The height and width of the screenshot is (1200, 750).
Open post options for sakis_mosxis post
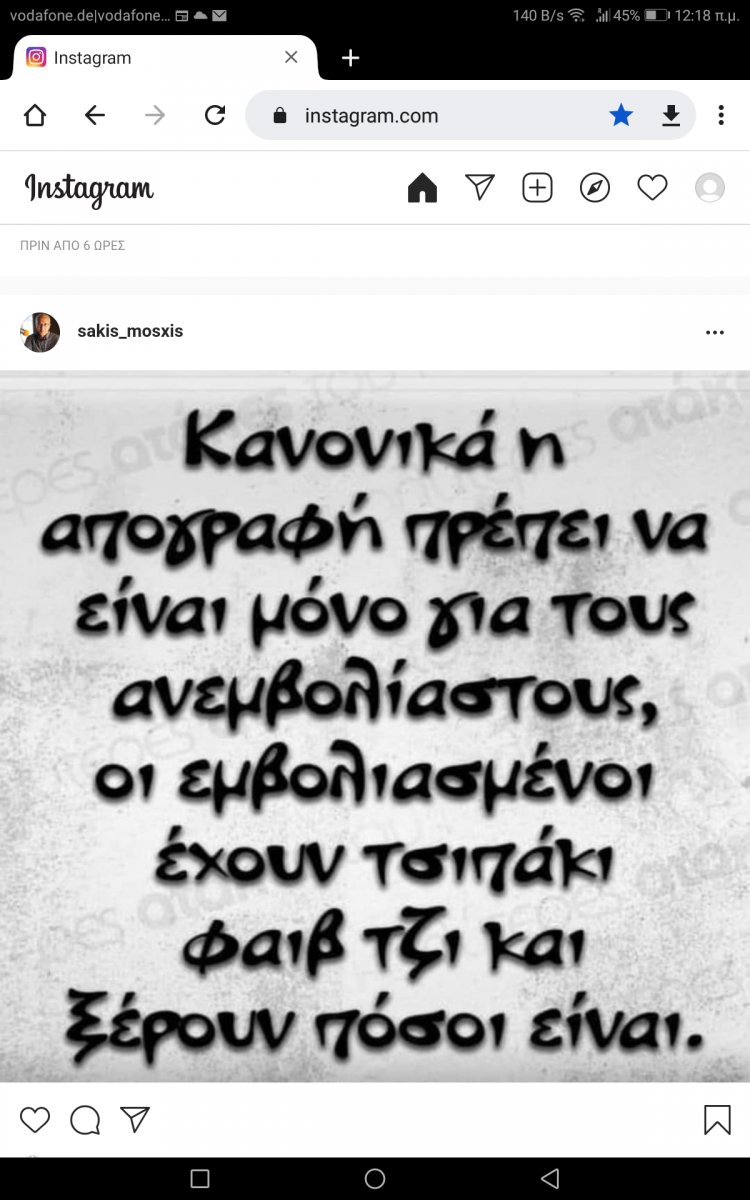pyautogui.click(x=714, y=333)
